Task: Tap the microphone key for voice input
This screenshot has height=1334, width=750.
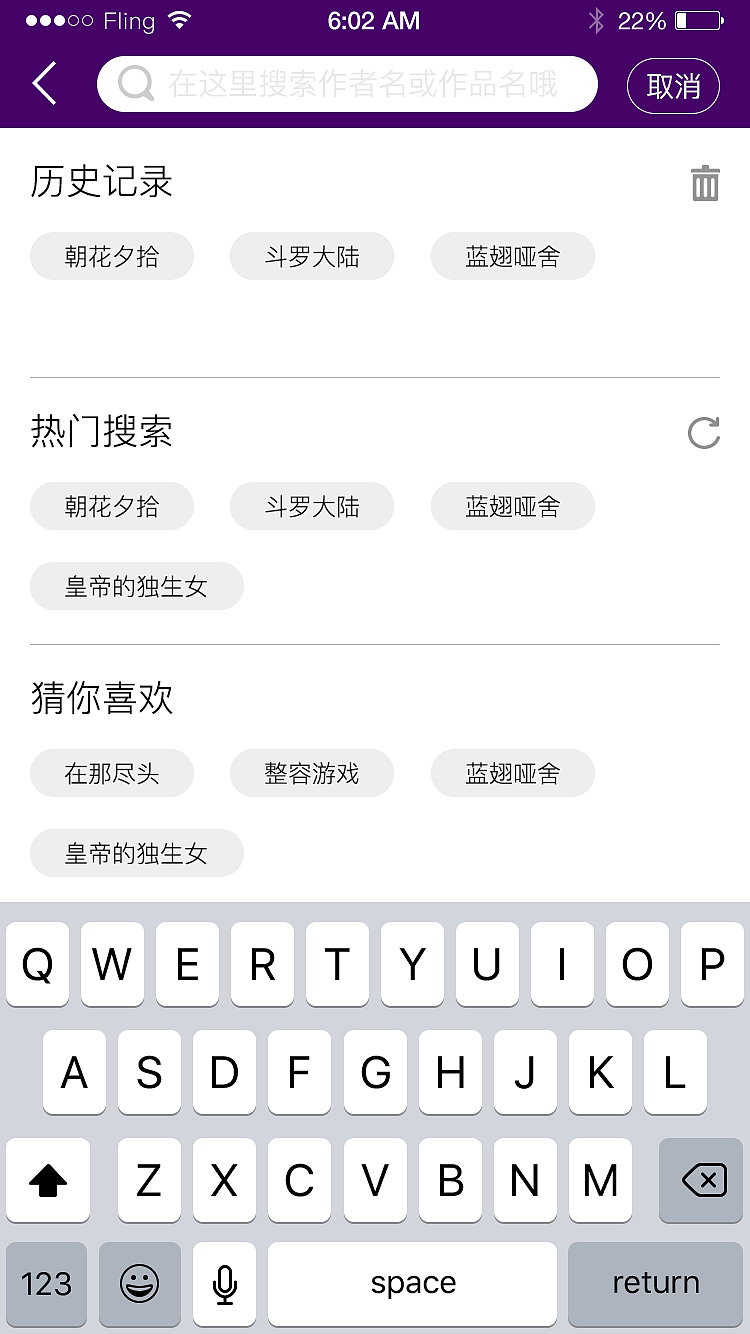Action: pyautogui.click(x=224, y=1284)
